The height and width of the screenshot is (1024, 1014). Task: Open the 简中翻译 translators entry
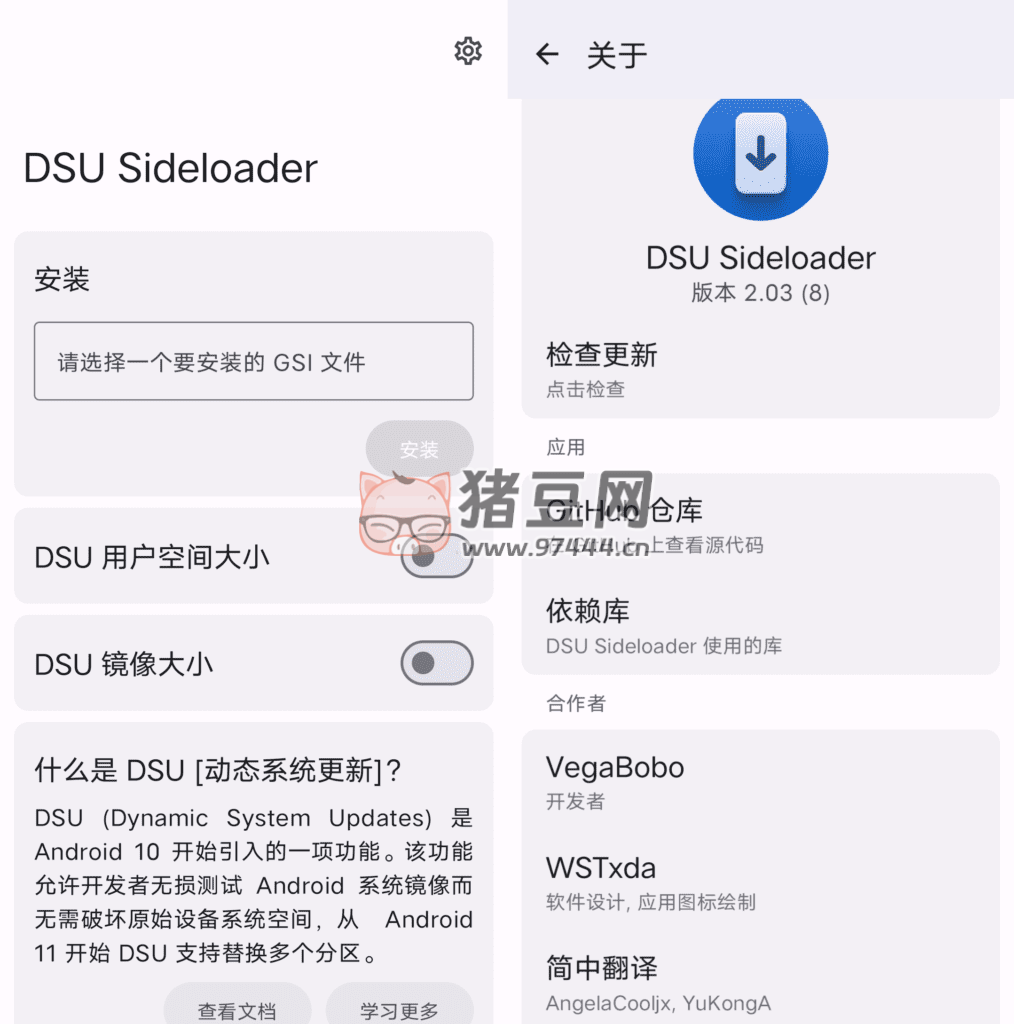[x=760, y=983]
